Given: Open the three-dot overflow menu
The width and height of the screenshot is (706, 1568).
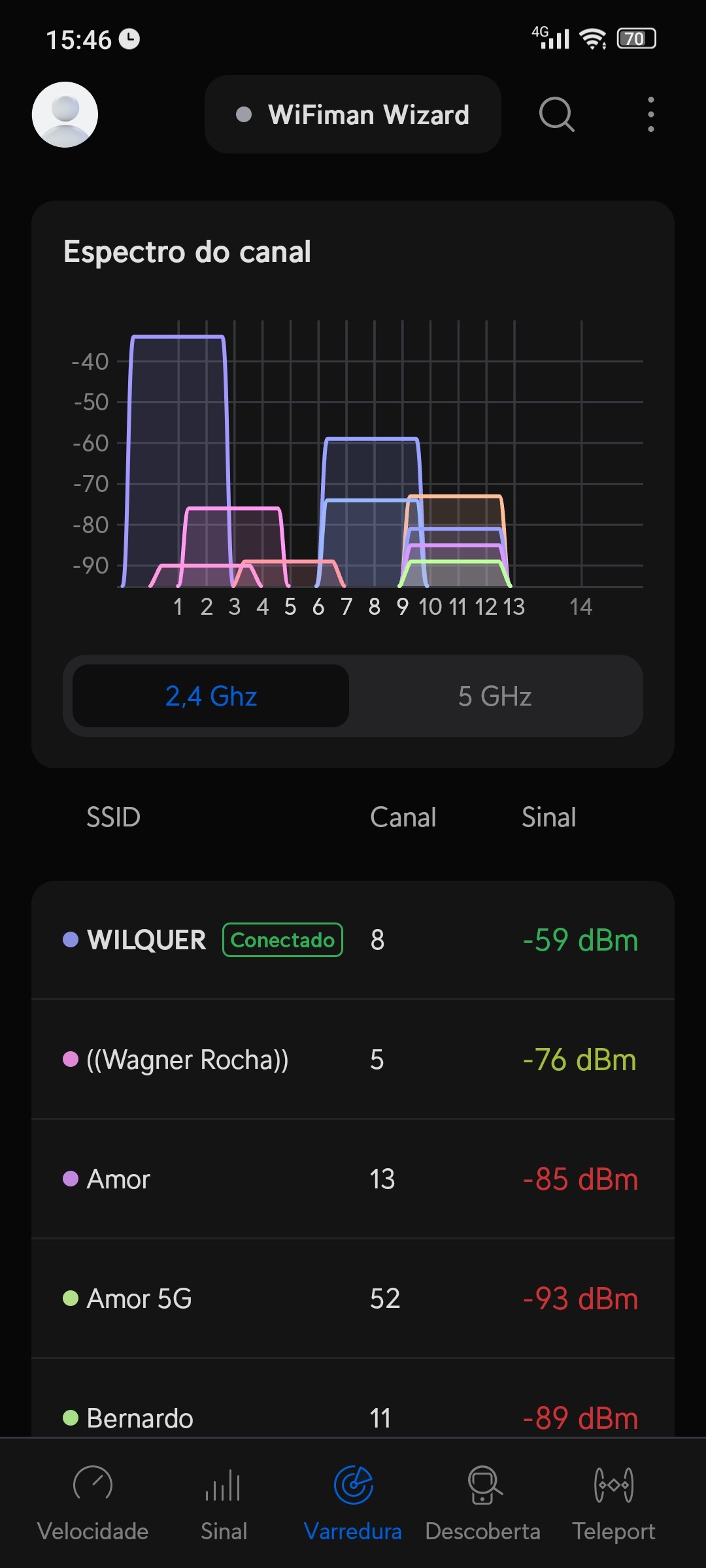Looking at the screenshot, I should (650, 114).
